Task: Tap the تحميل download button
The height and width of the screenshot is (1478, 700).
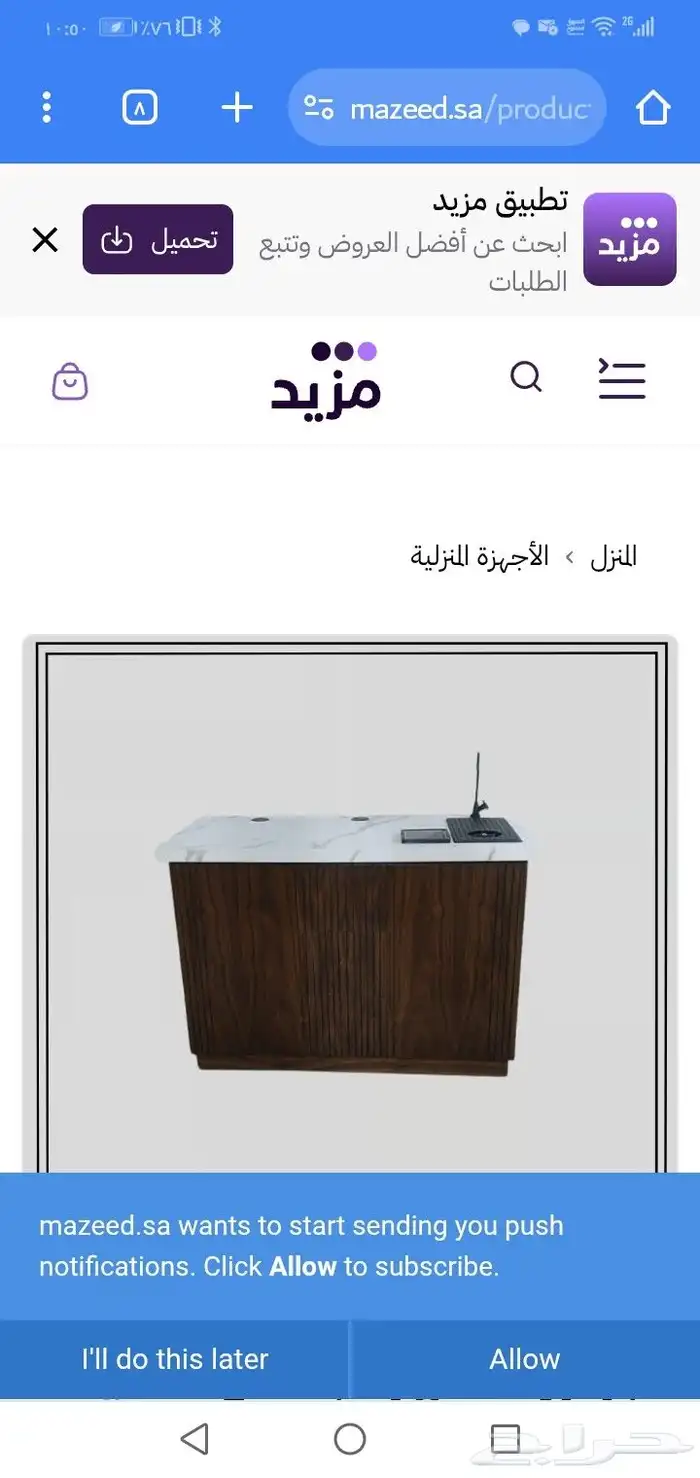Action: point(158,240)
